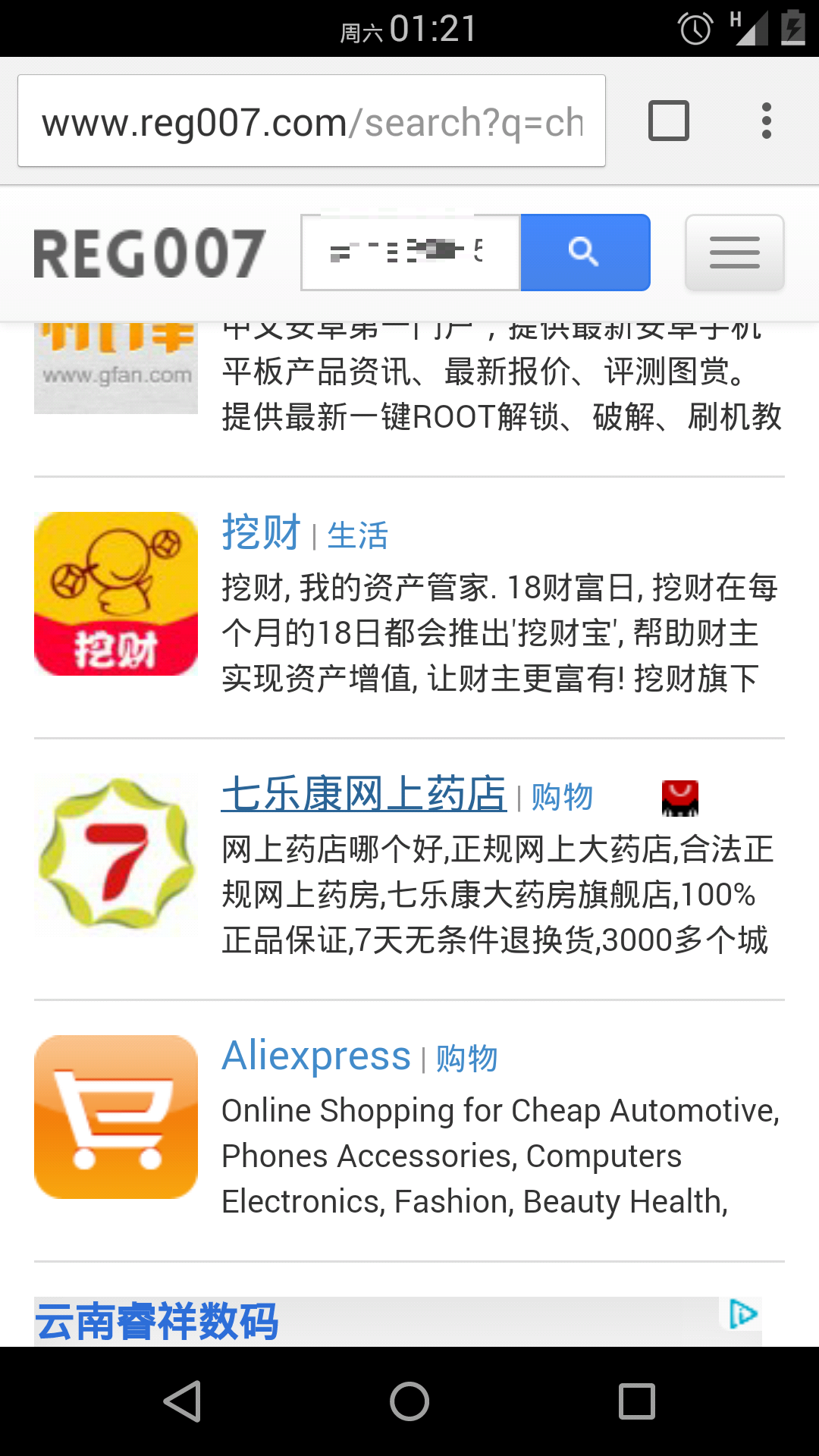Open the 挖财 result entry
Image resolution: width=819 pixels, height=1456 pixels.
[x=261, y=533]
